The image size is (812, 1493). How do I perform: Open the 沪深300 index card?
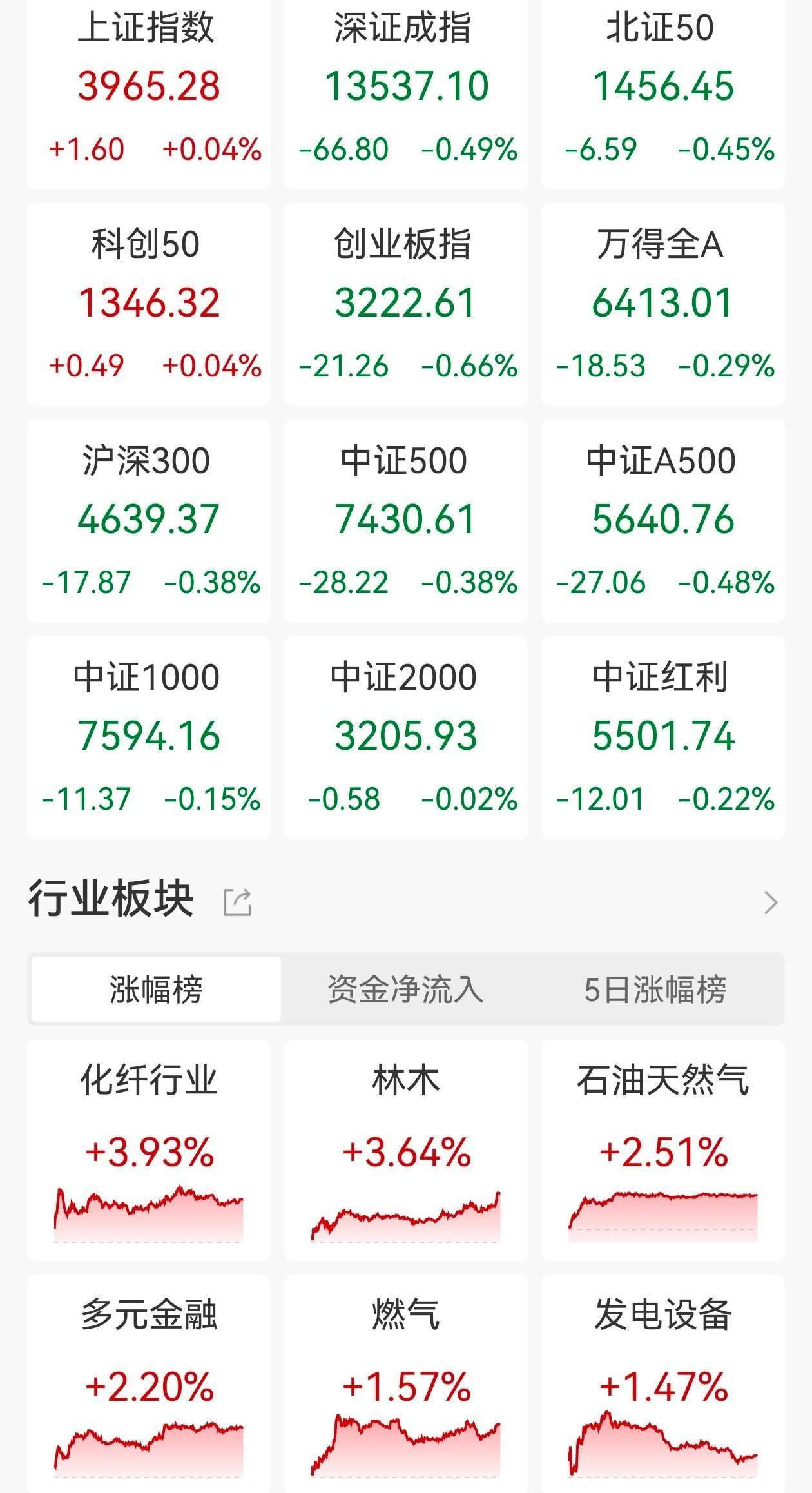pos(149,521)
